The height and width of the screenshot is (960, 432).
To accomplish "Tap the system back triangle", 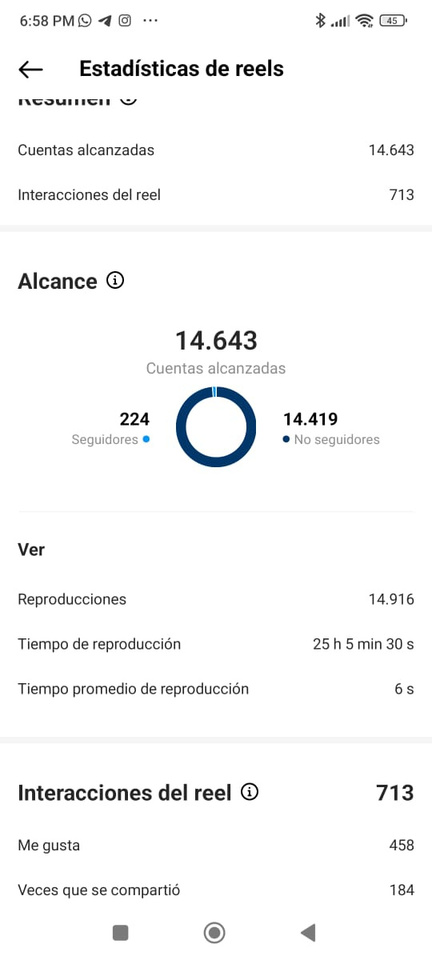I will [308, 932].
